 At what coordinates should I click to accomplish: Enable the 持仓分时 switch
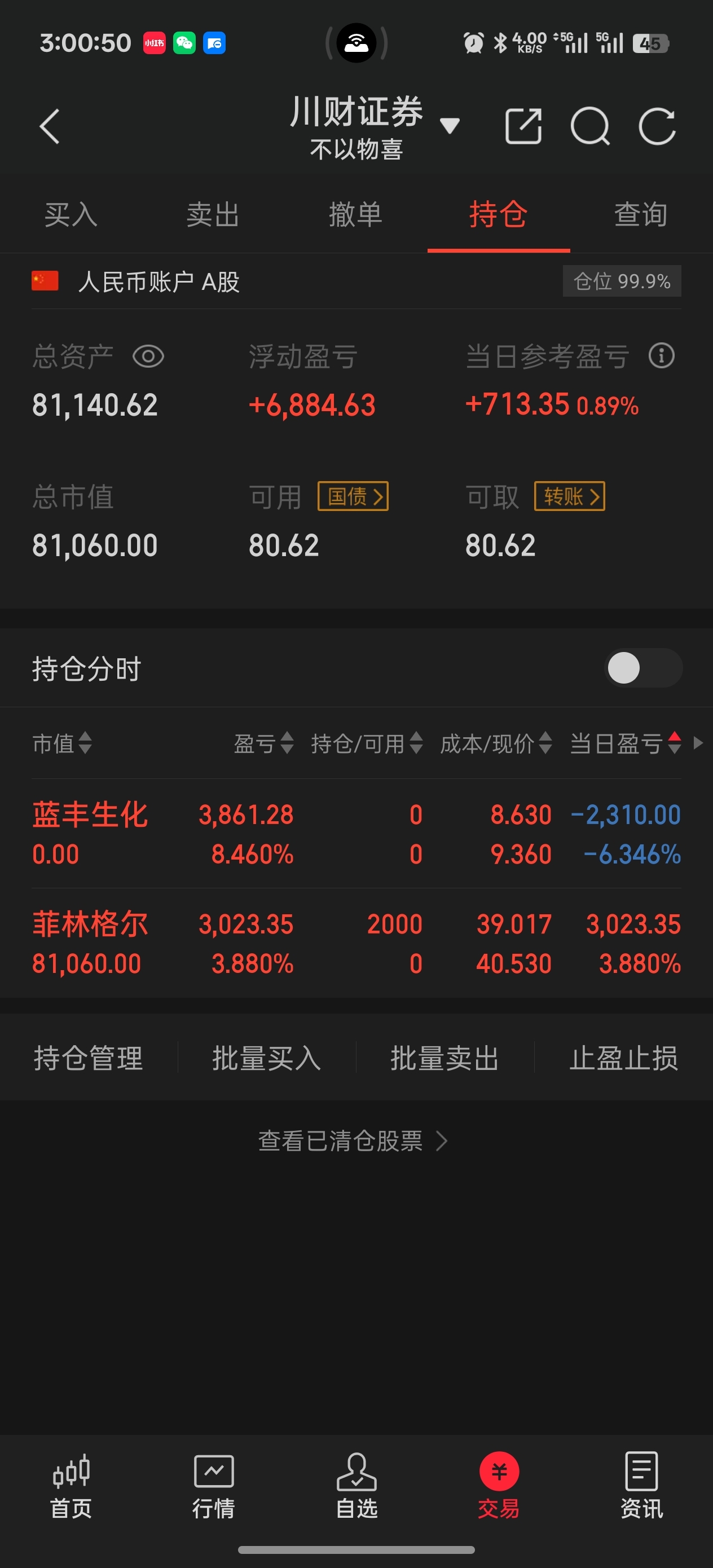[x=642, y=668]
